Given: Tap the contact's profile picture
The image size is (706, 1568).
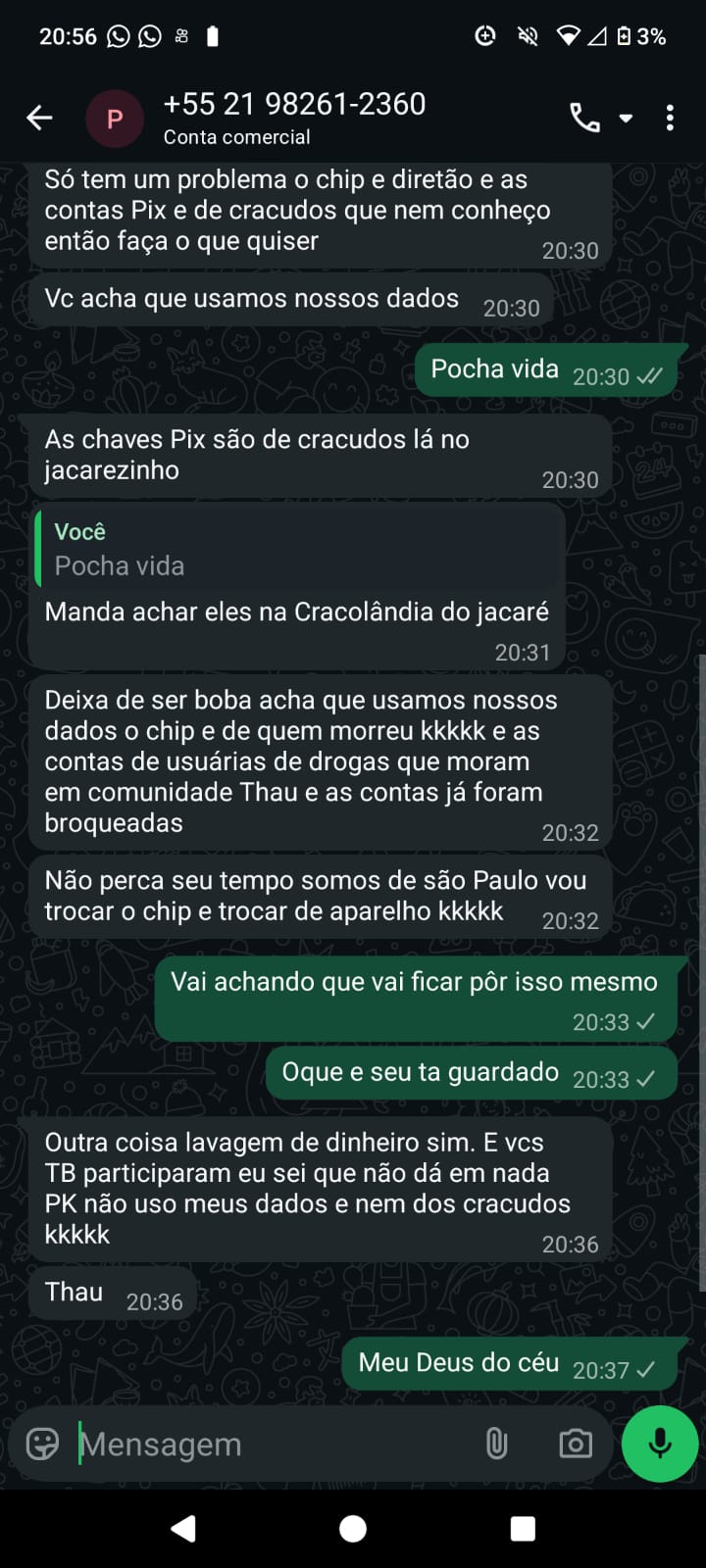Looking at the screenshot, I should [115, 119].
